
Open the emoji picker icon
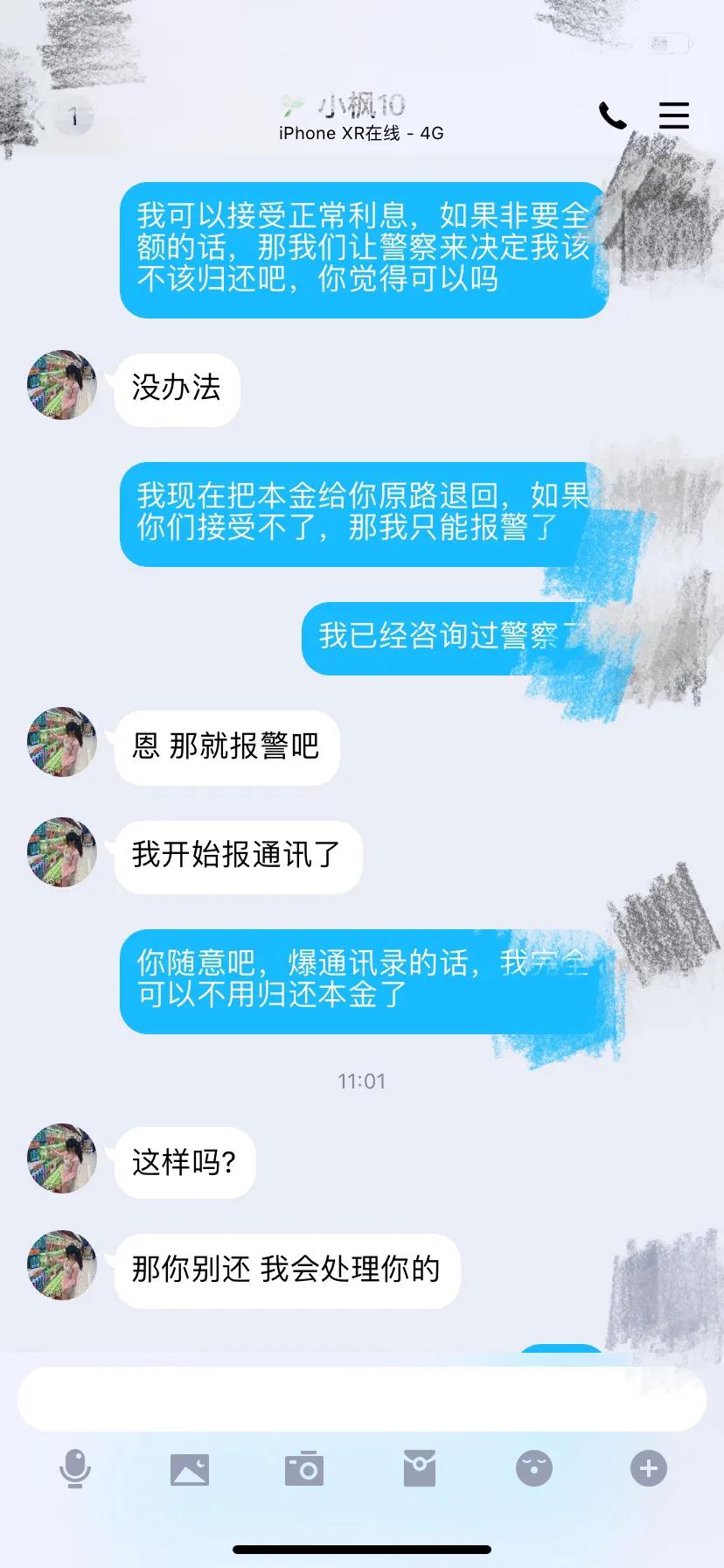click(x=533, y=1470)
